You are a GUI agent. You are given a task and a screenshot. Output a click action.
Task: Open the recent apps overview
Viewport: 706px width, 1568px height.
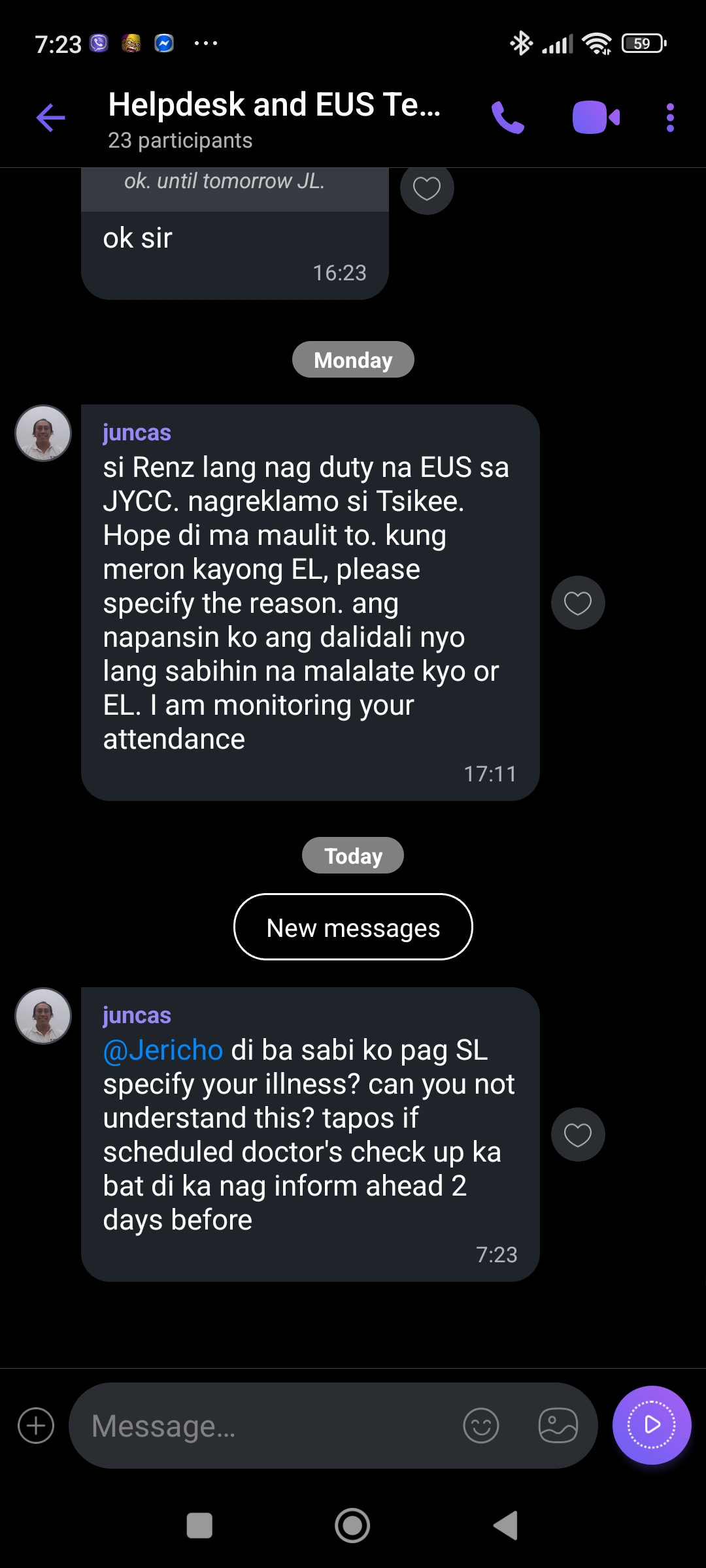pyautogui.click(x=199, y=1526)
